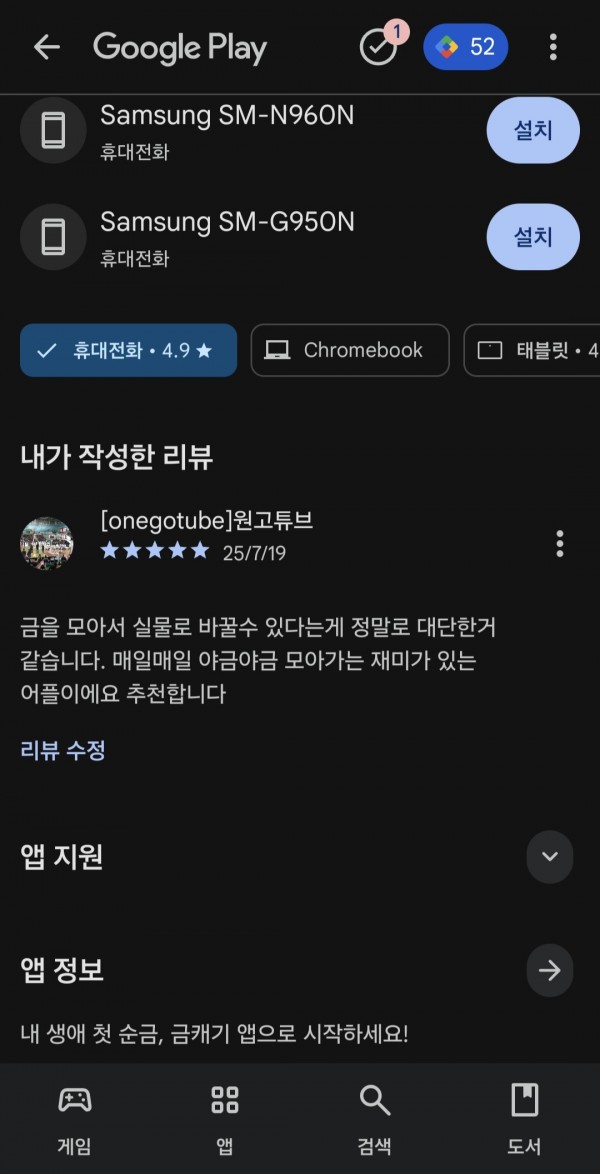Install on Samsung SM-N960N
The height and width of the screenshot is (1174, 600).
pos(533,130)
